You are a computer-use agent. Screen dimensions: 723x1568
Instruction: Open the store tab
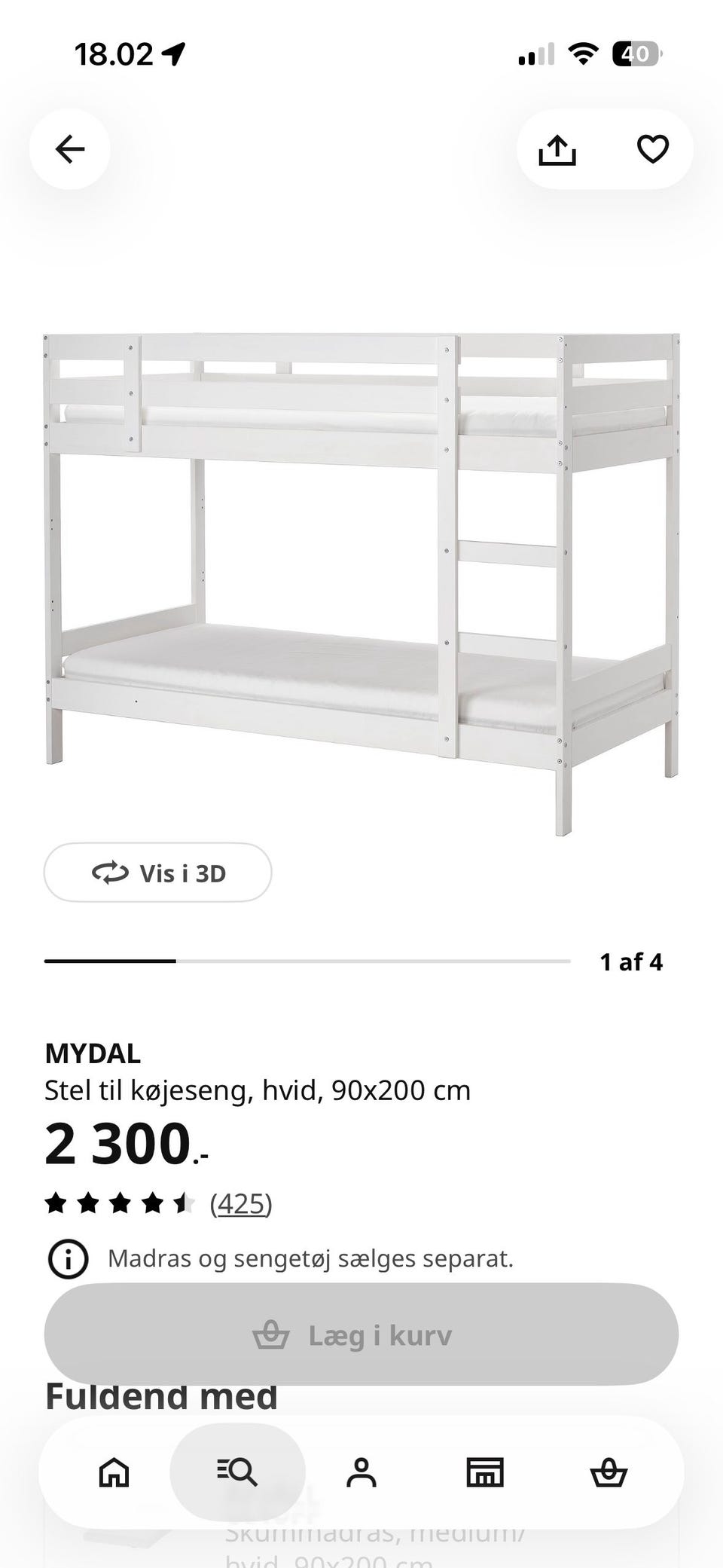pyautogui.click(x=485, y=1472)
